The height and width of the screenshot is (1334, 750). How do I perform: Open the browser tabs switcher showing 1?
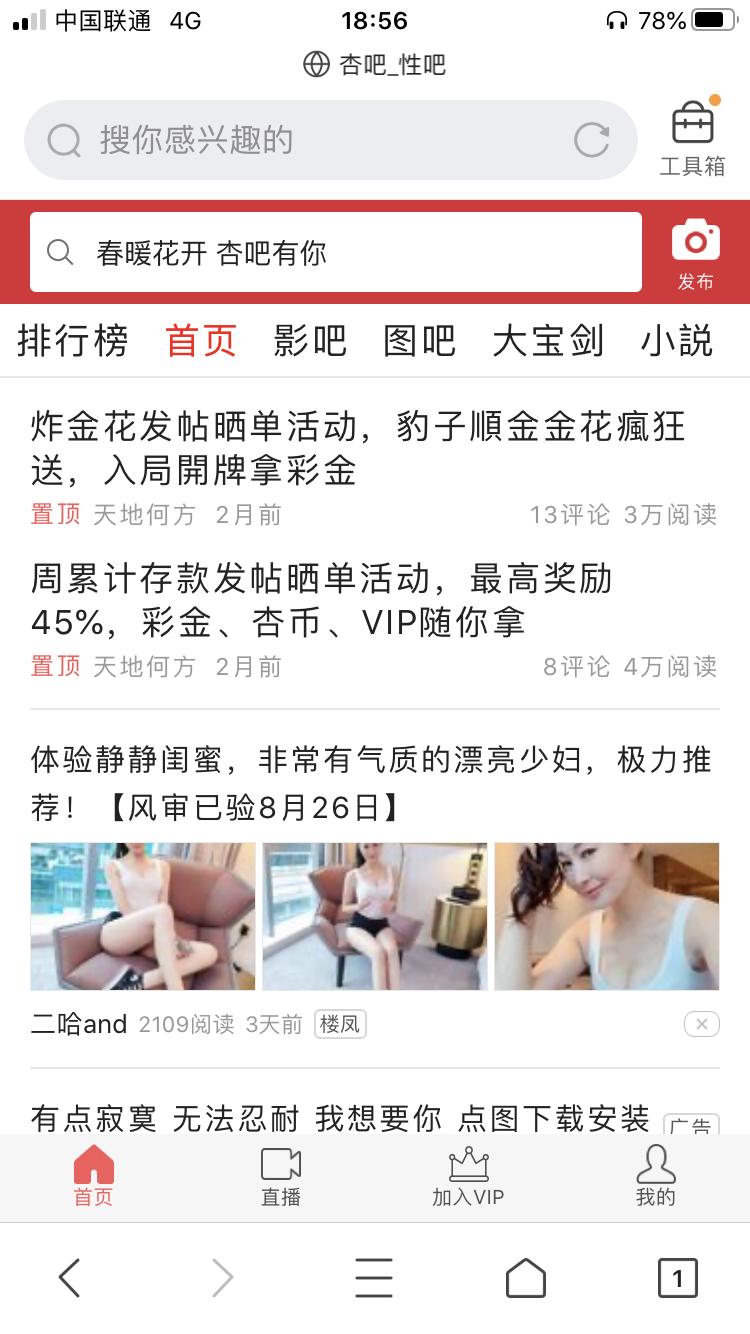(677, 1277)
